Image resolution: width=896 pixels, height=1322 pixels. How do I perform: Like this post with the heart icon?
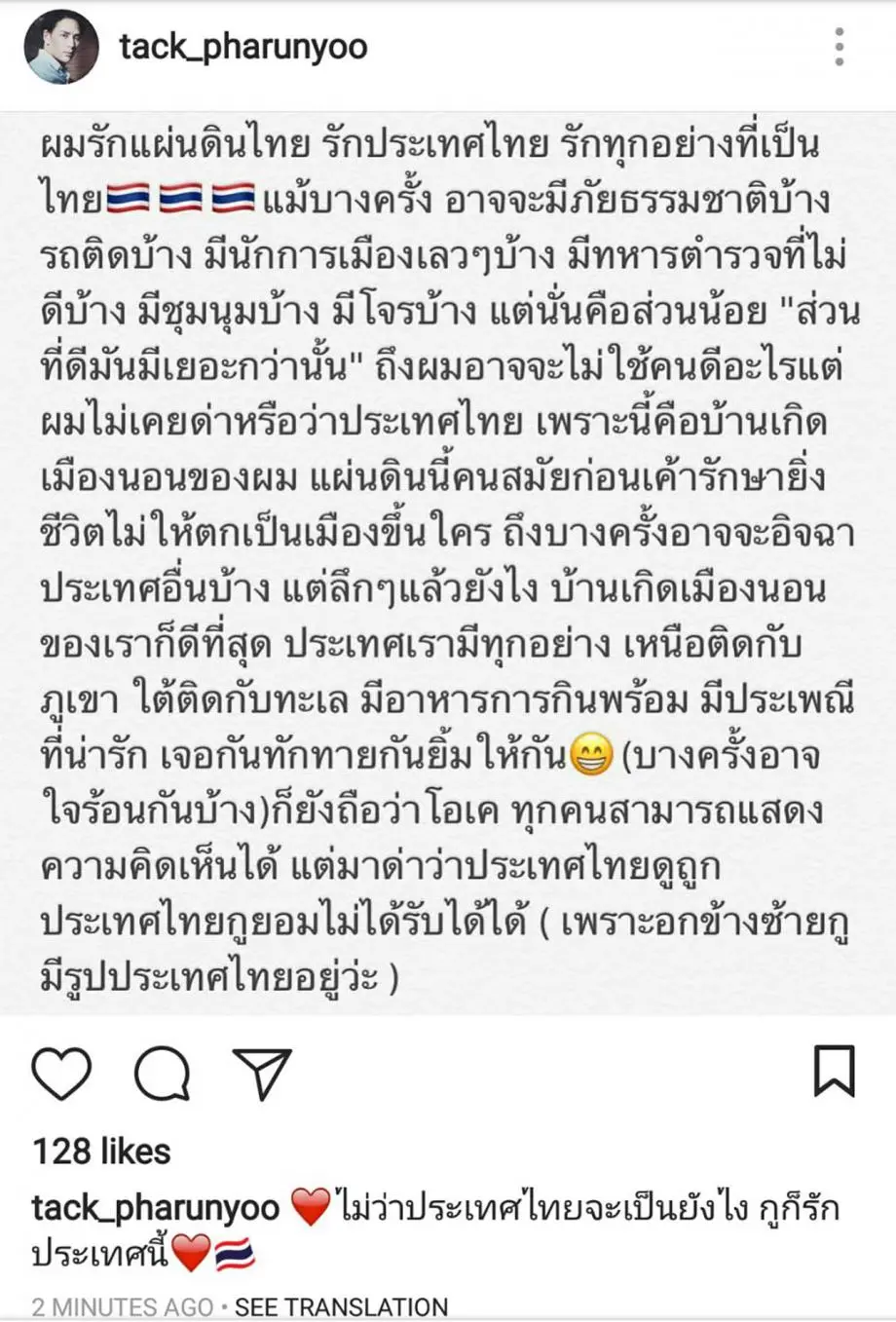[62, 1074]
